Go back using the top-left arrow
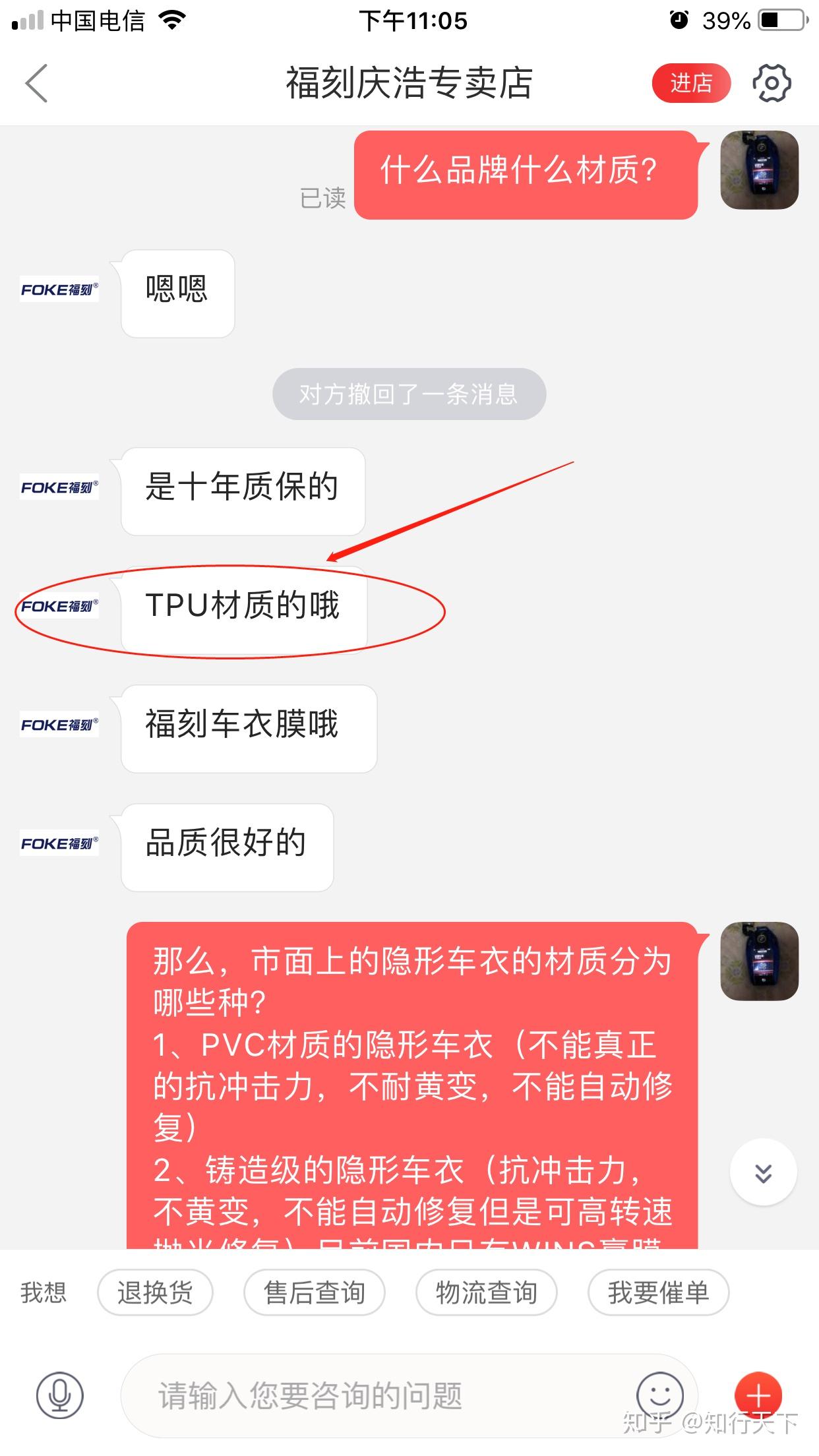The image size is (819, 1456). point(36,83)
